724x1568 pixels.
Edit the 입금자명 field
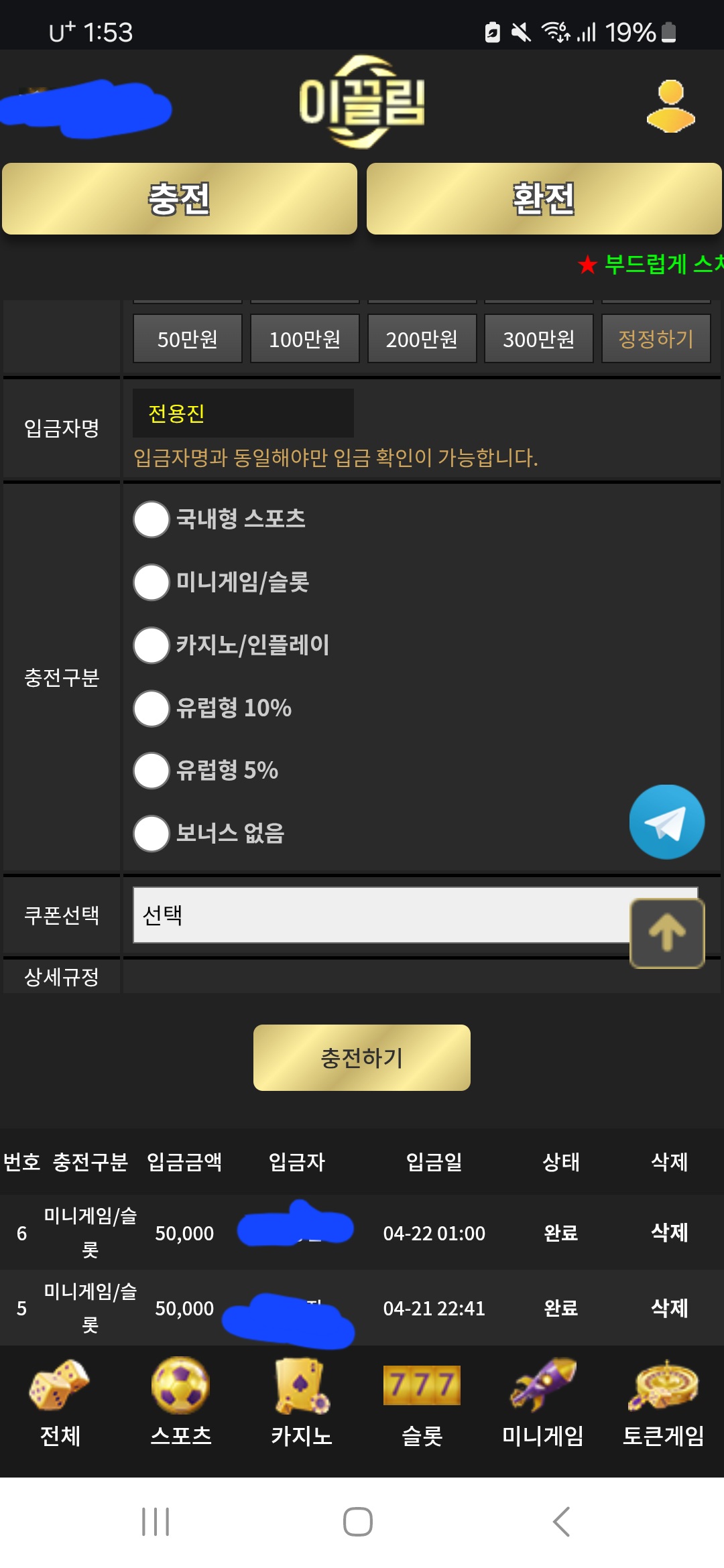(243, 413)
